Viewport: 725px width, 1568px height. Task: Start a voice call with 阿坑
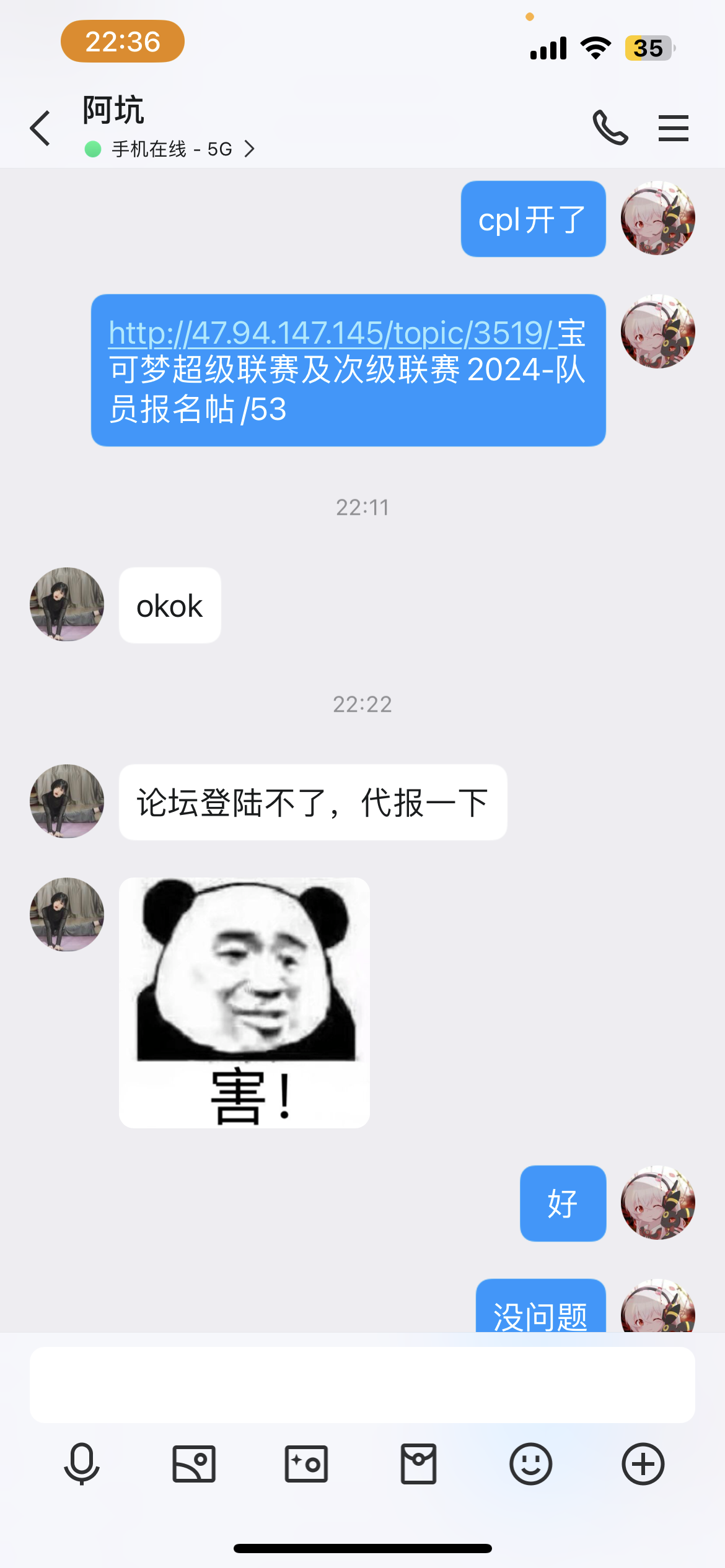pos(610,128)
